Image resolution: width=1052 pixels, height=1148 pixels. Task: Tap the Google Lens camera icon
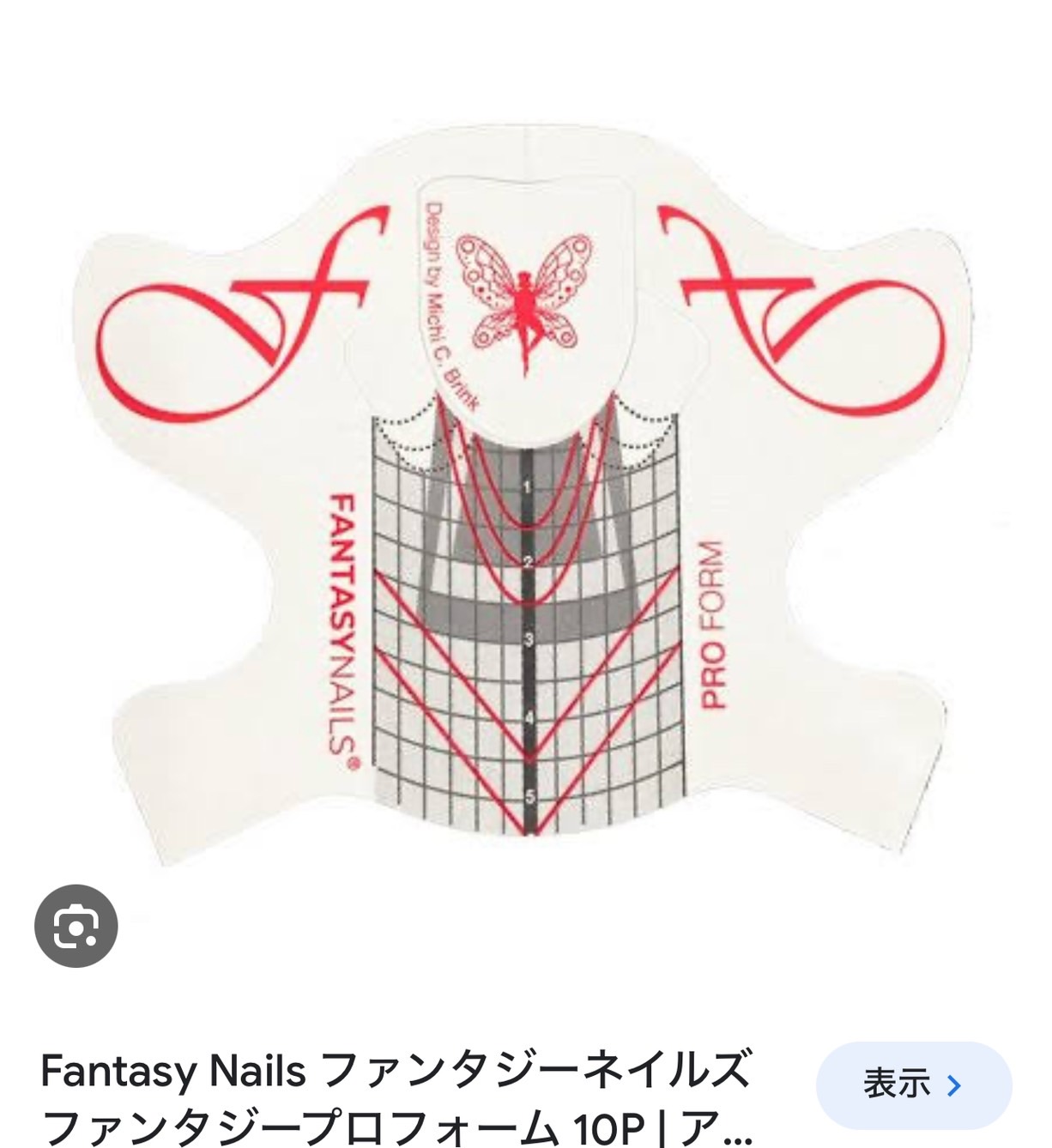(76, 926)
